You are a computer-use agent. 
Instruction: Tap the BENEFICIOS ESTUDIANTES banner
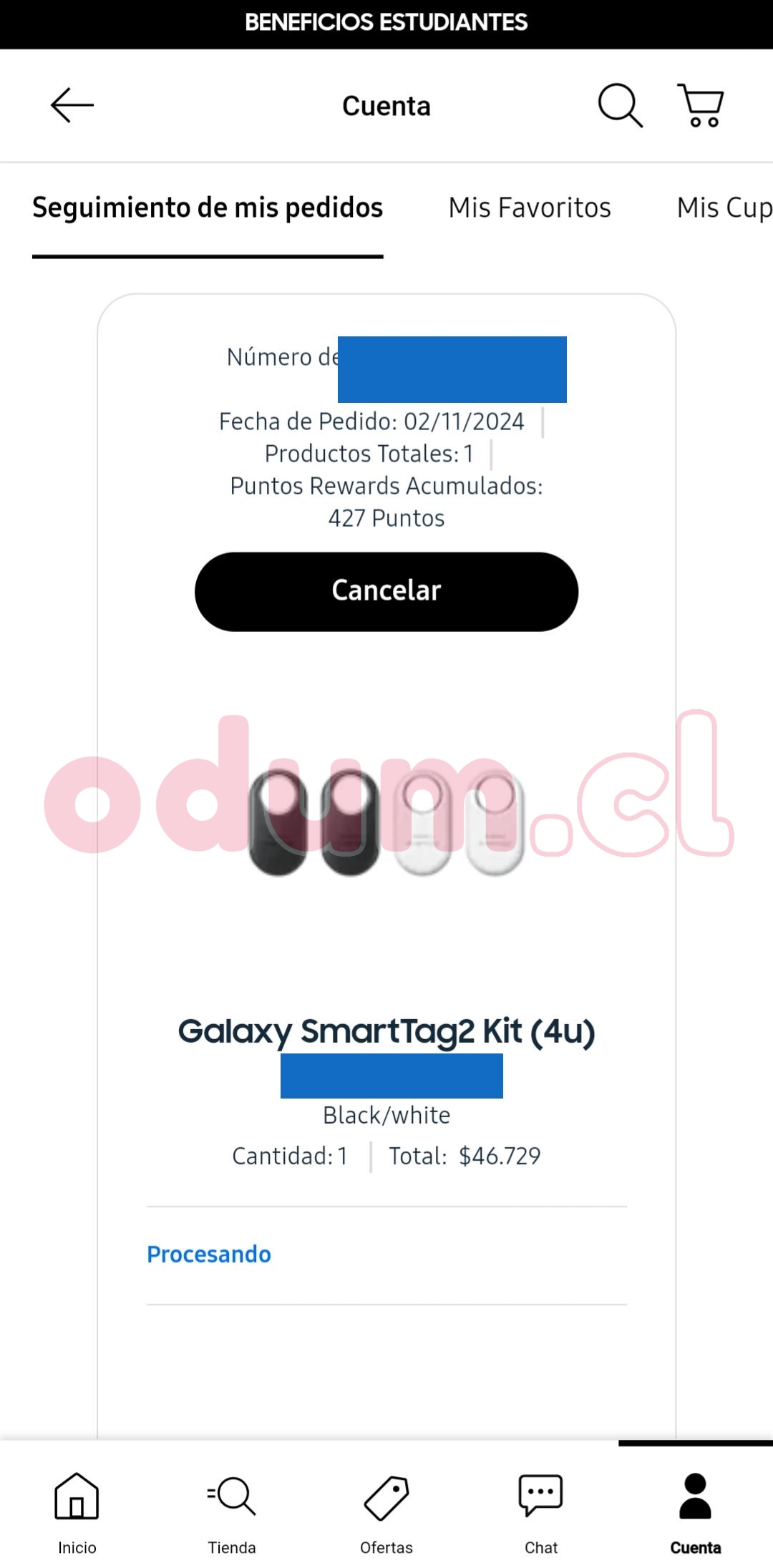386,23
